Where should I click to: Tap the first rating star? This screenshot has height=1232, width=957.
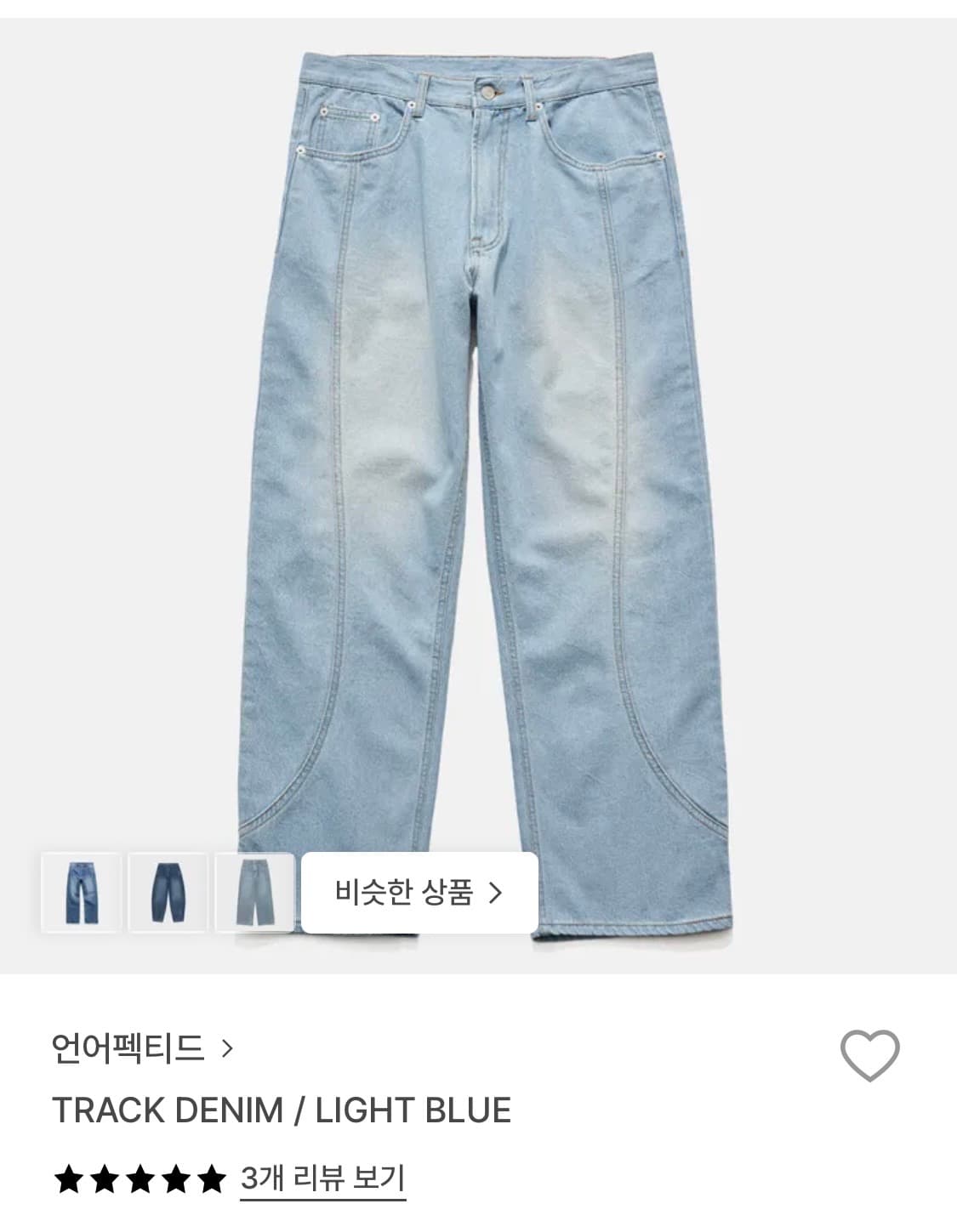pos(69,1178)
